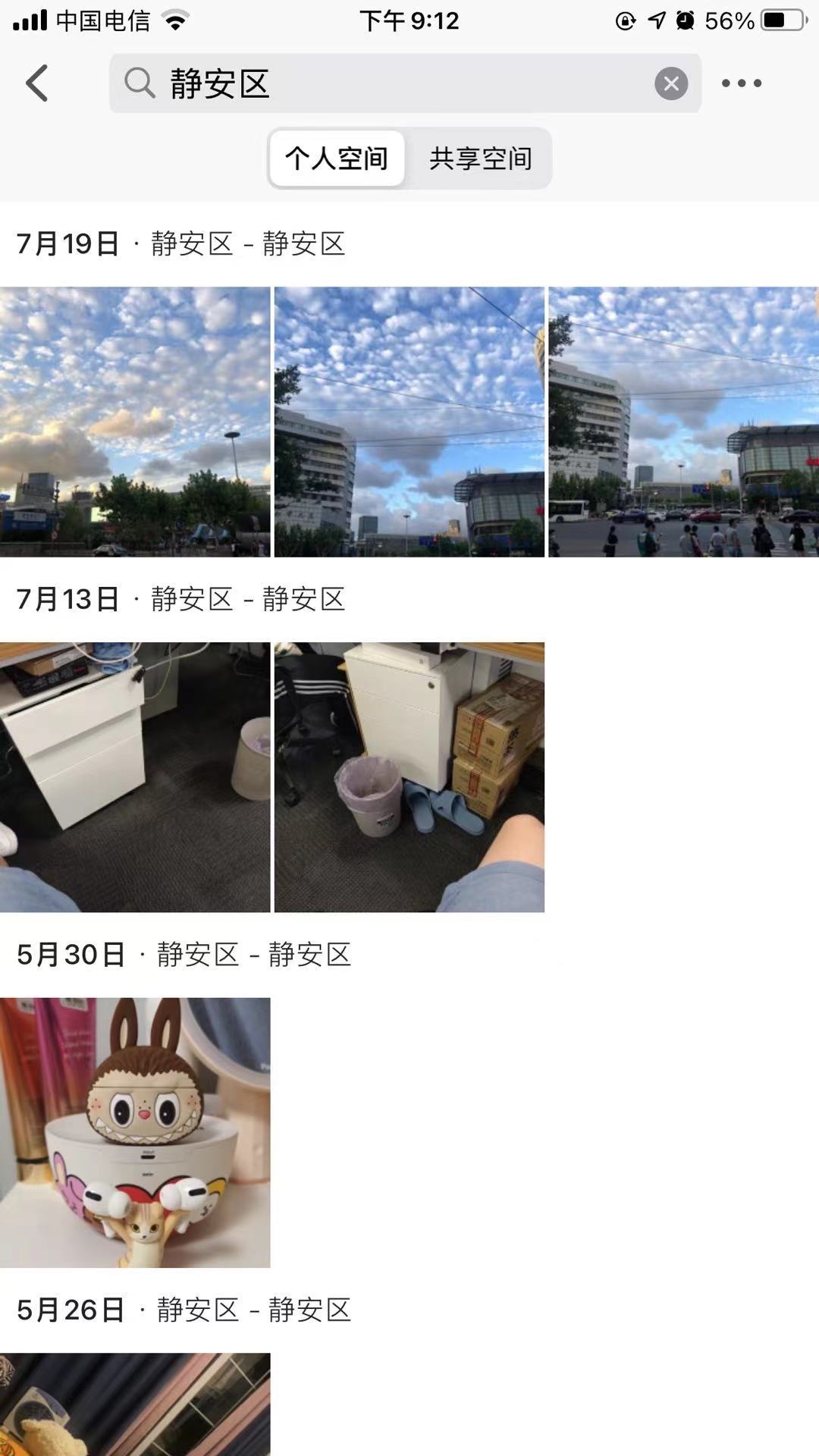Open the first July 13 office photo
Screen dimensions: 819x1456
pos(135,777)
